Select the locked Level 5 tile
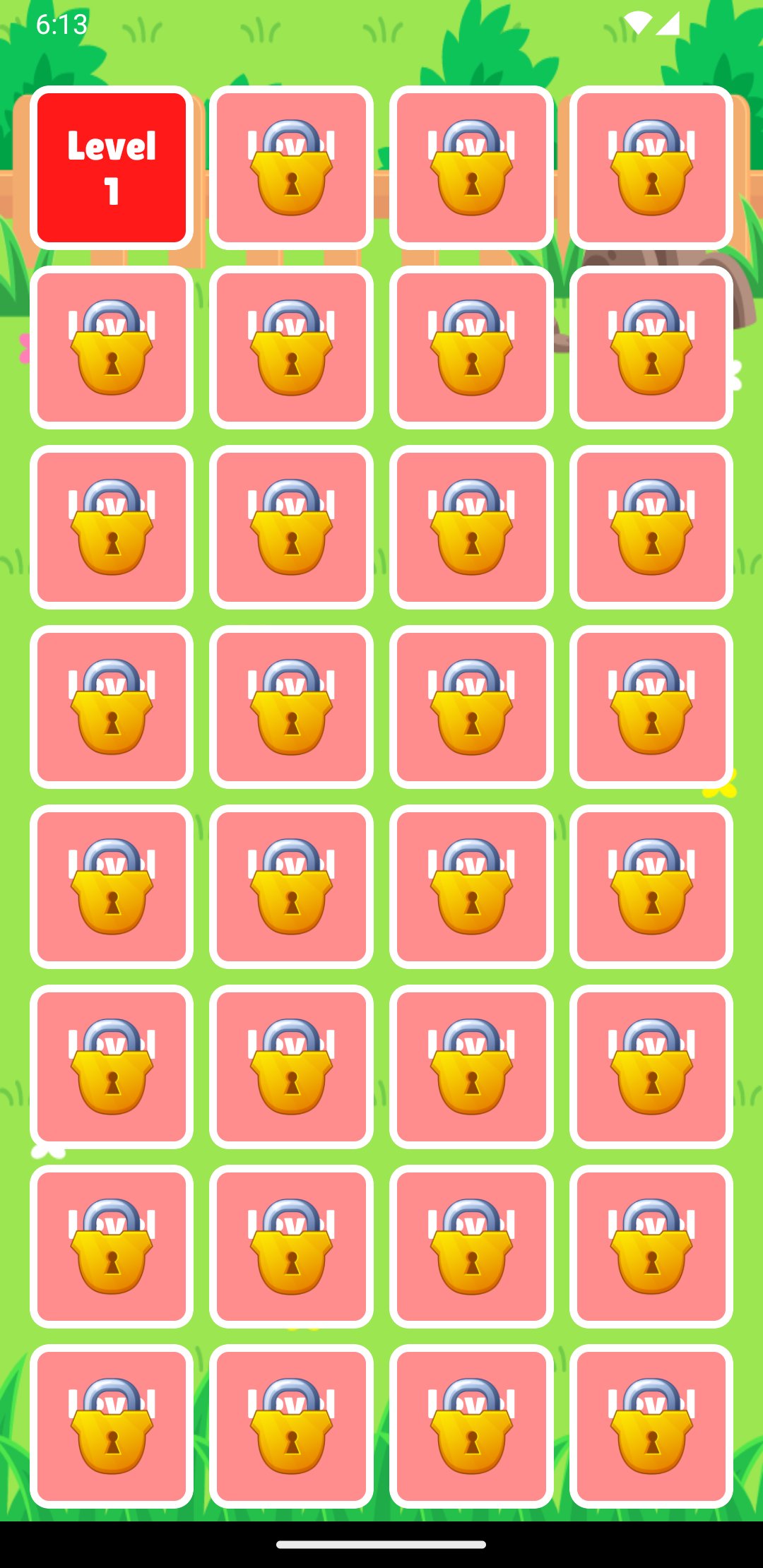 [113, 346]
